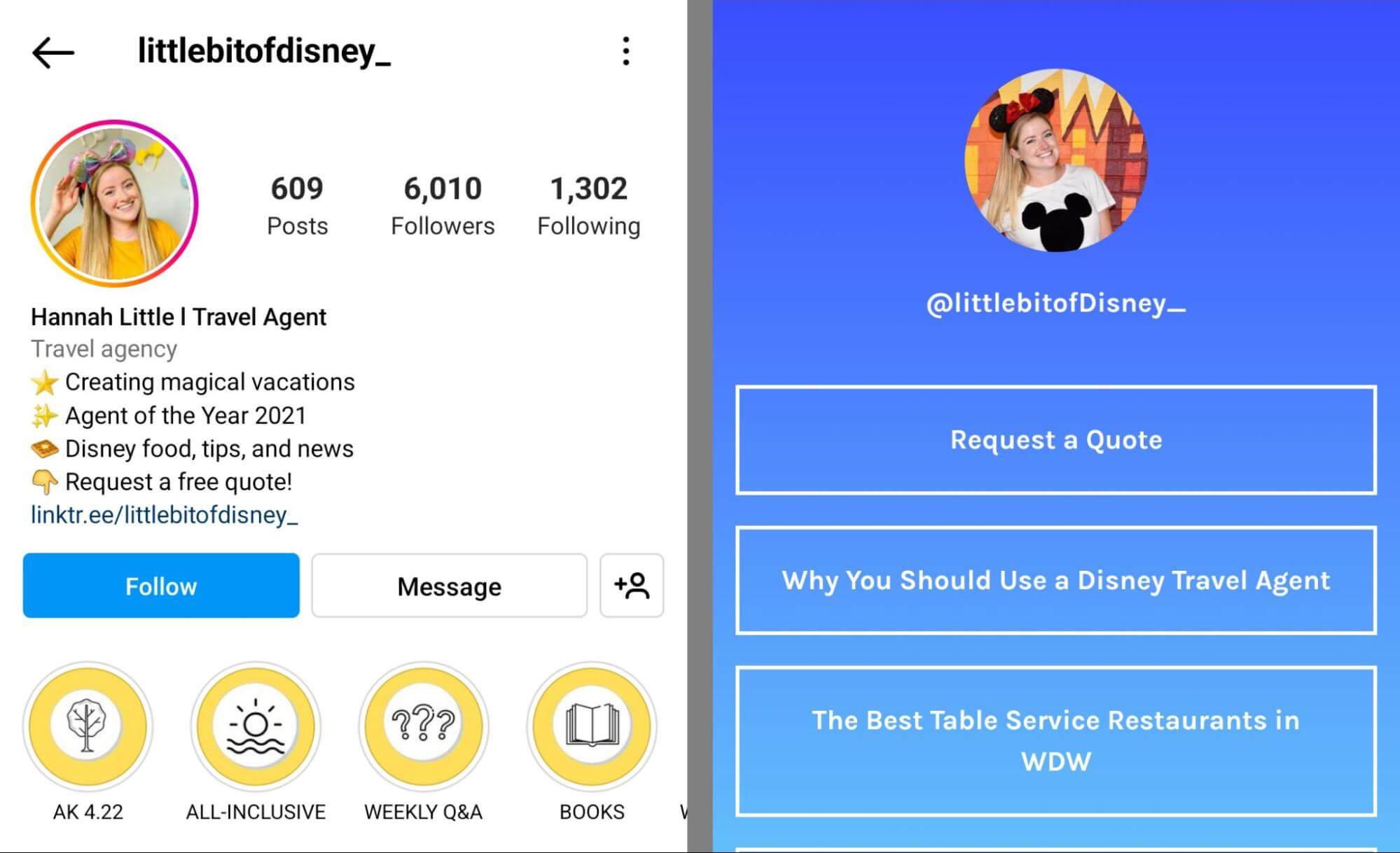The image size is (1400, 853).
Task: Open the AK 4.22 story highlight
Action: pos(88,726)
